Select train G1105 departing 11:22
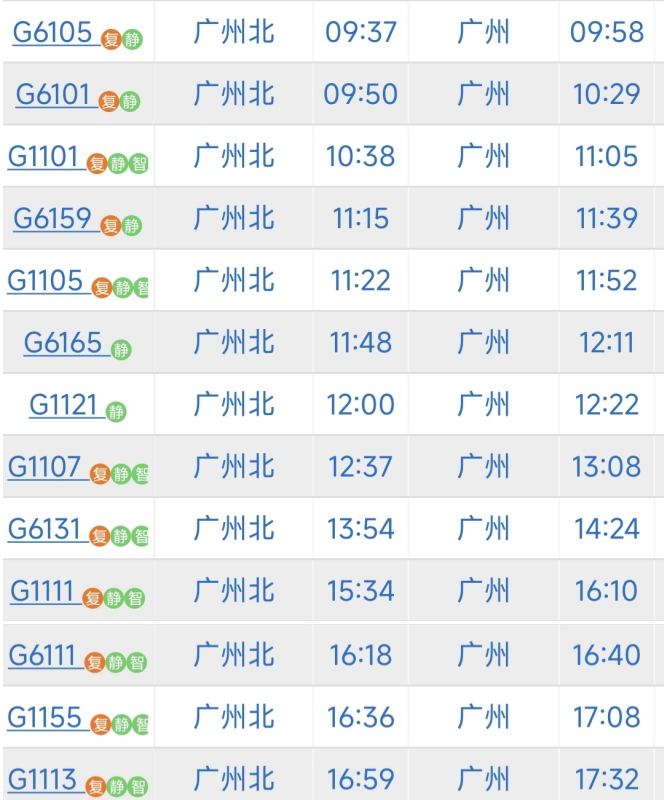Screen dimensions: 664x800 (x=45, y=281)
